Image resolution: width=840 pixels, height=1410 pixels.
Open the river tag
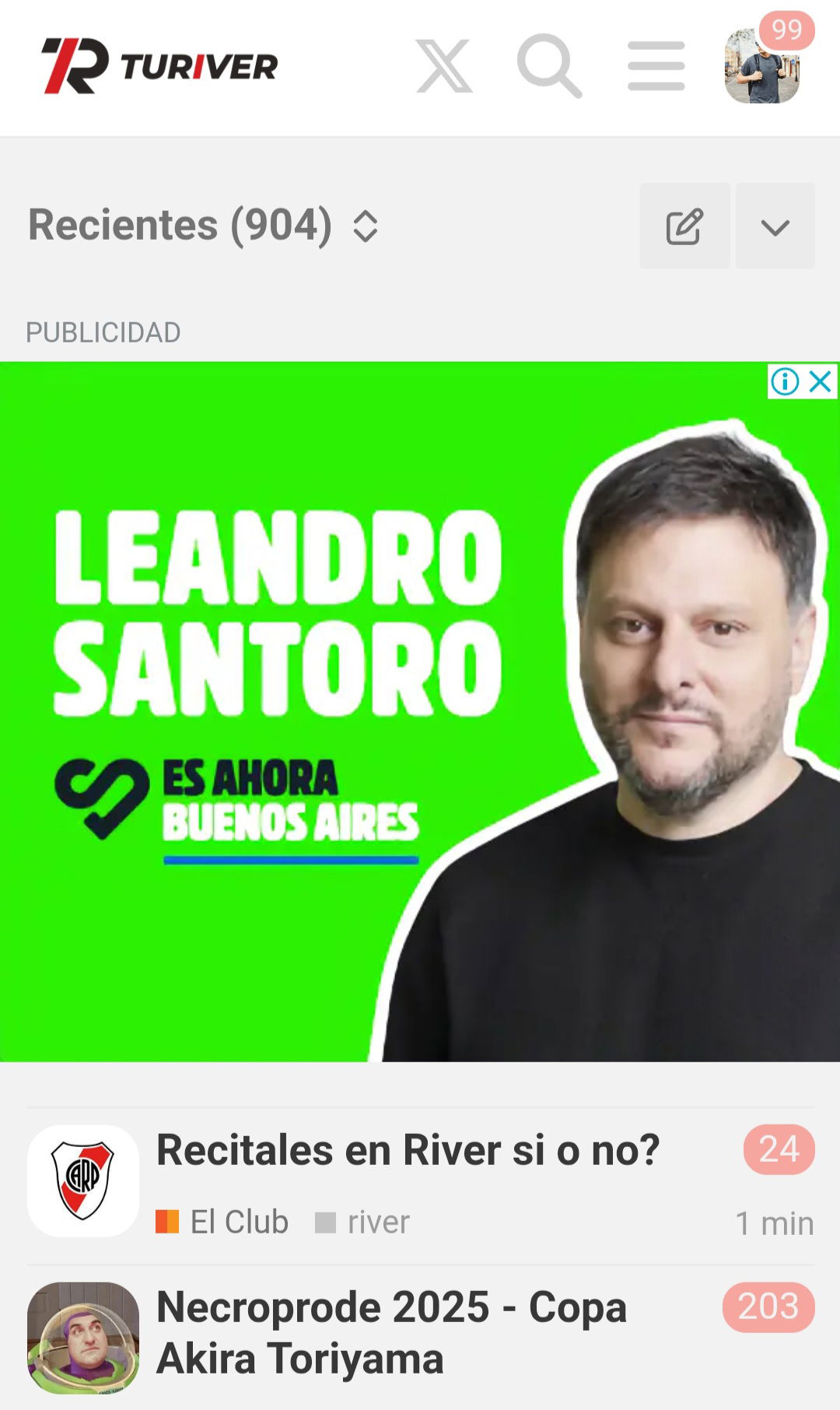click(362, 1222)
